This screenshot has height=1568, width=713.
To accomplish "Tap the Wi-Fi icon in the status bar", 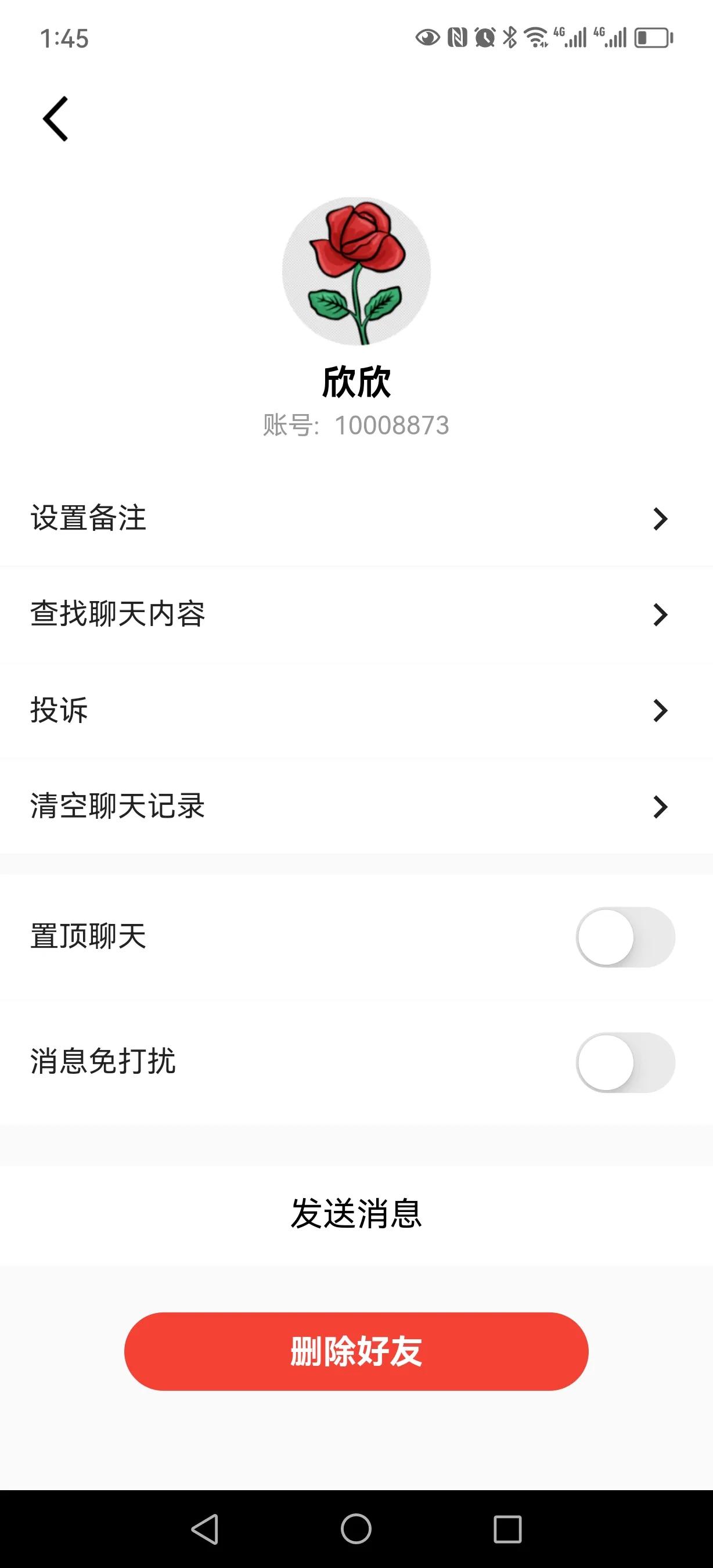I will pos(538,38).
